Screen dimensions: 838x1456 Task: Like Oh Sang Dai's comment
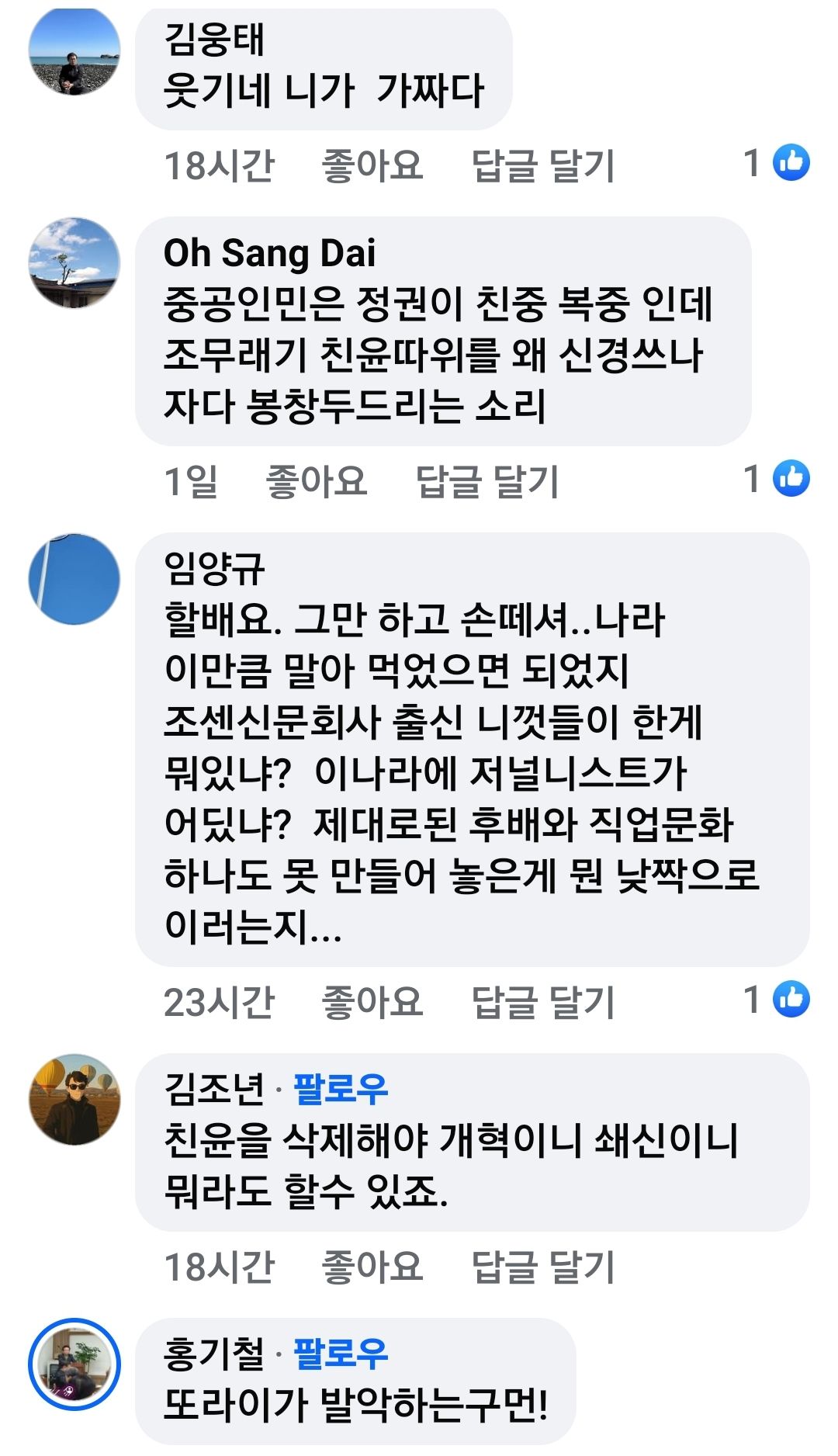(x=316, y=480)
